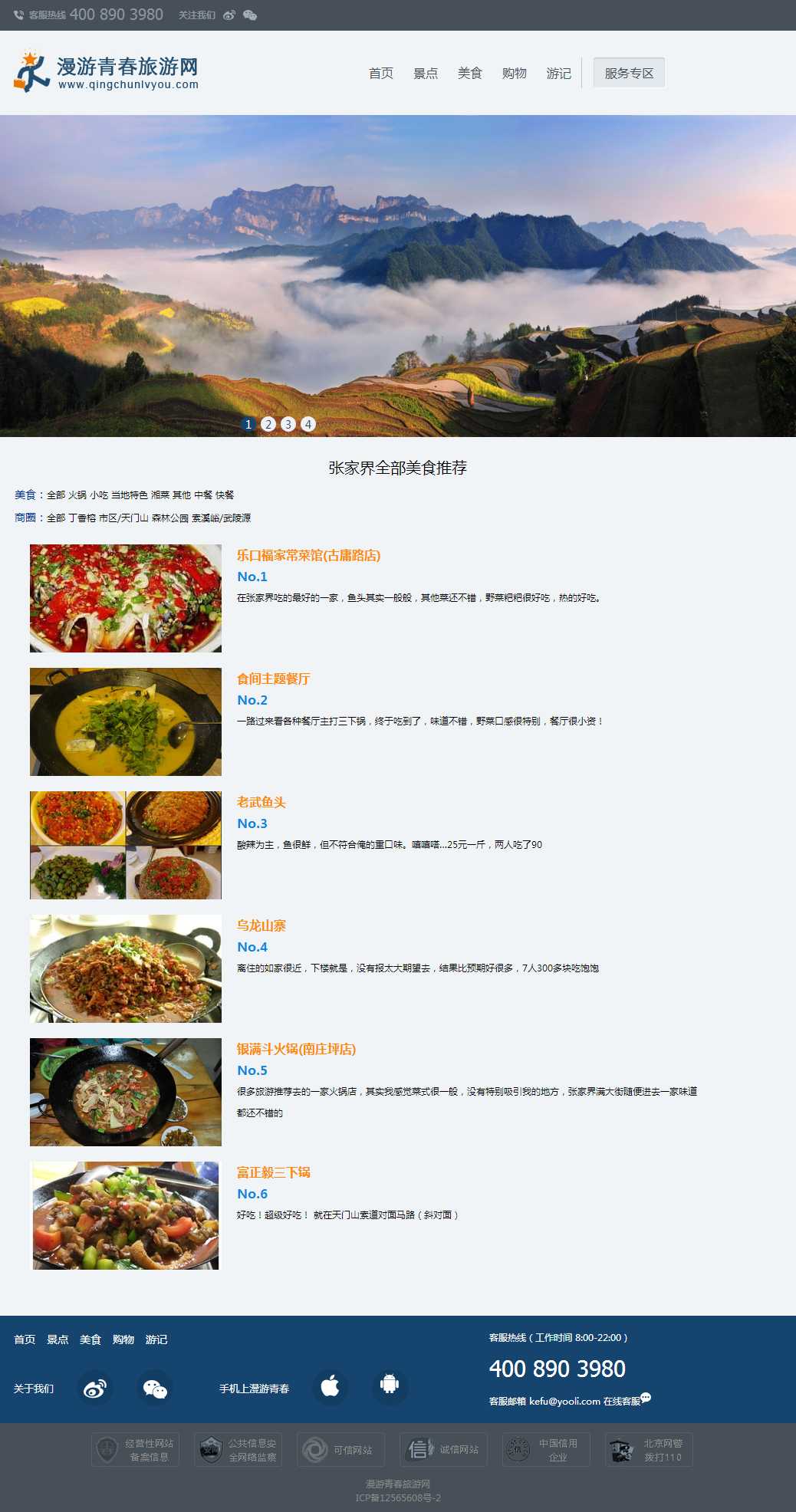Filter food by 火锅
796x1512 pixels.
(x=77, y=495)
